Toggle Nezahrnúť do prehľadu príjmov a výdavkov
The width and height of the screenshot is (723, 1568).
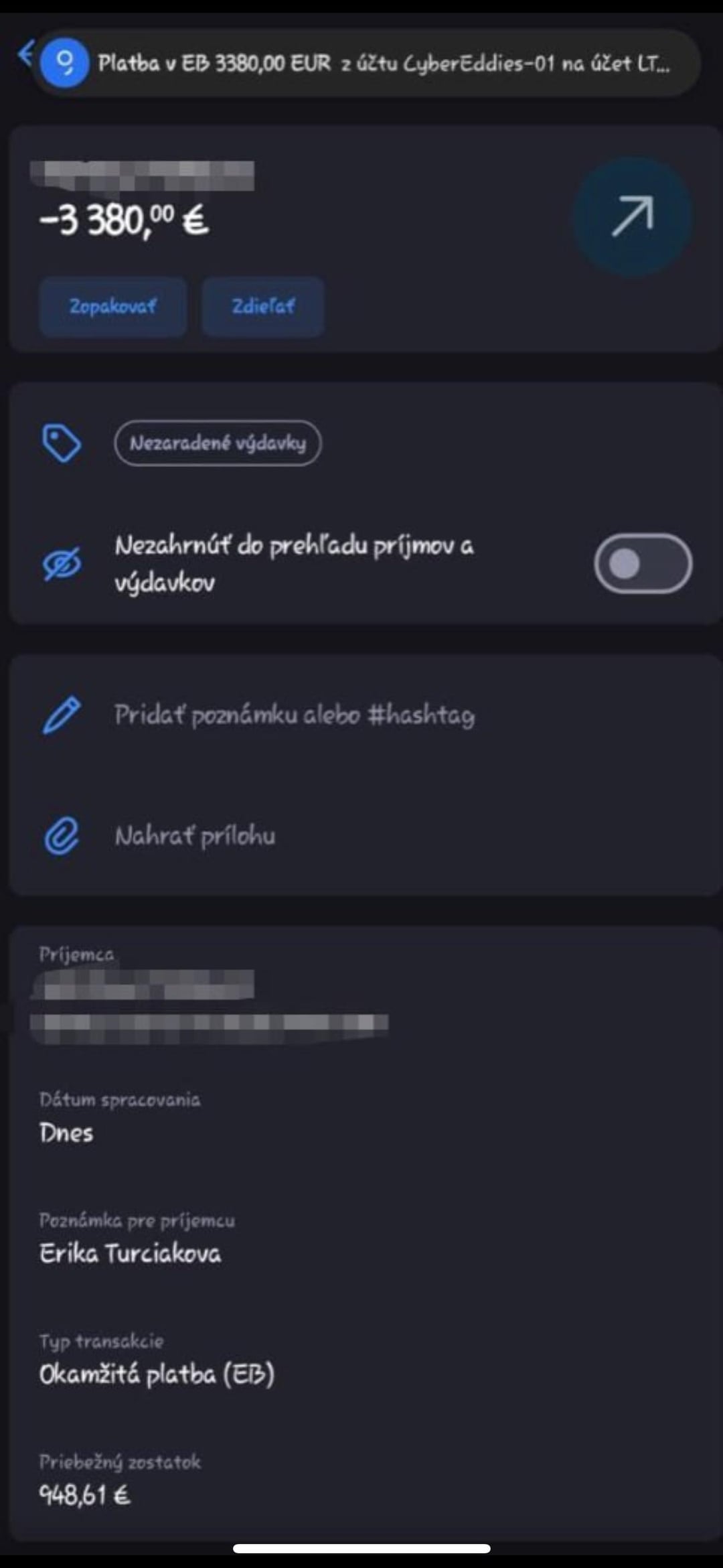(x=643, y=563)
